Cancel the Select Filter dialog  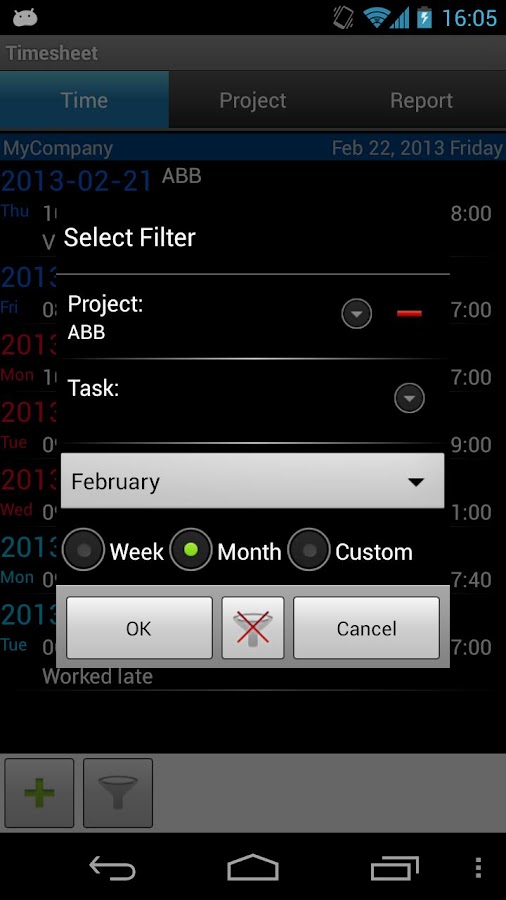point(367,628)
